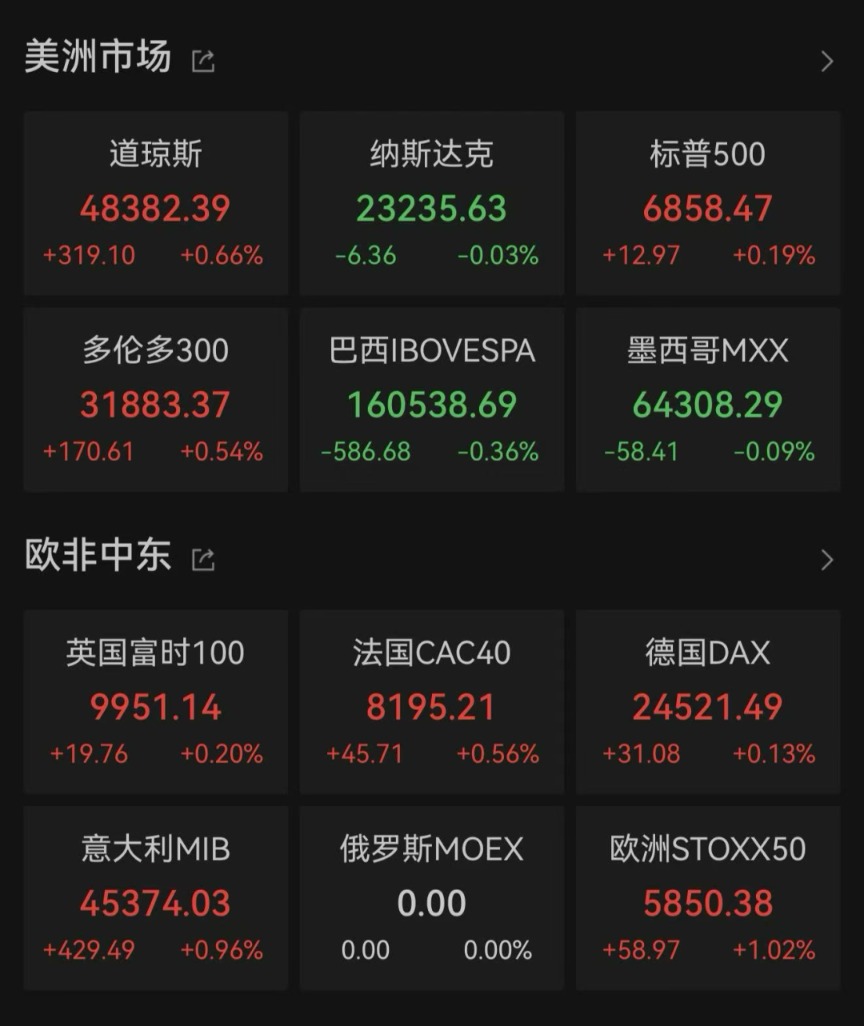Open 巴西IBOVESPA index details

coord(432,400)
